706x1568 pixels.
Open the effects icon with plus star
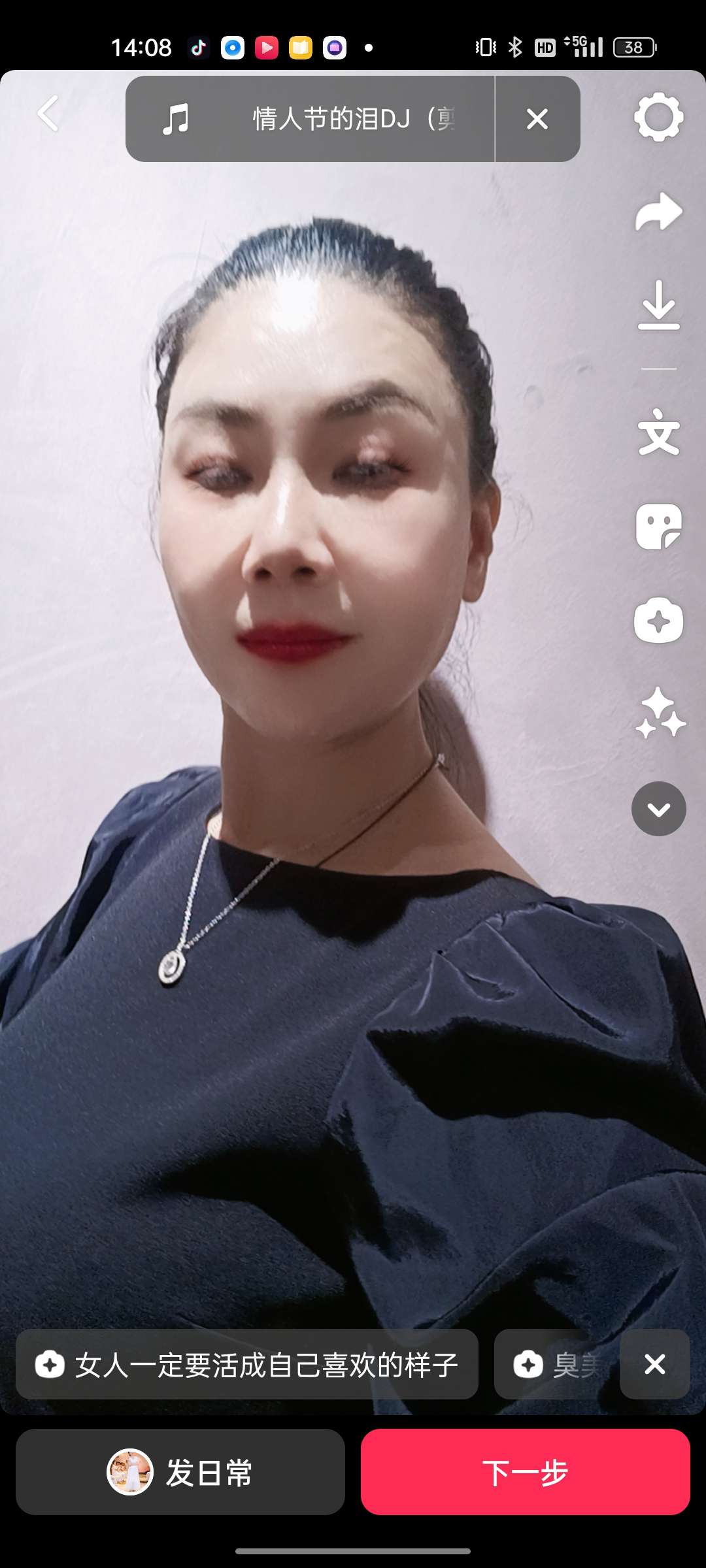658,620
